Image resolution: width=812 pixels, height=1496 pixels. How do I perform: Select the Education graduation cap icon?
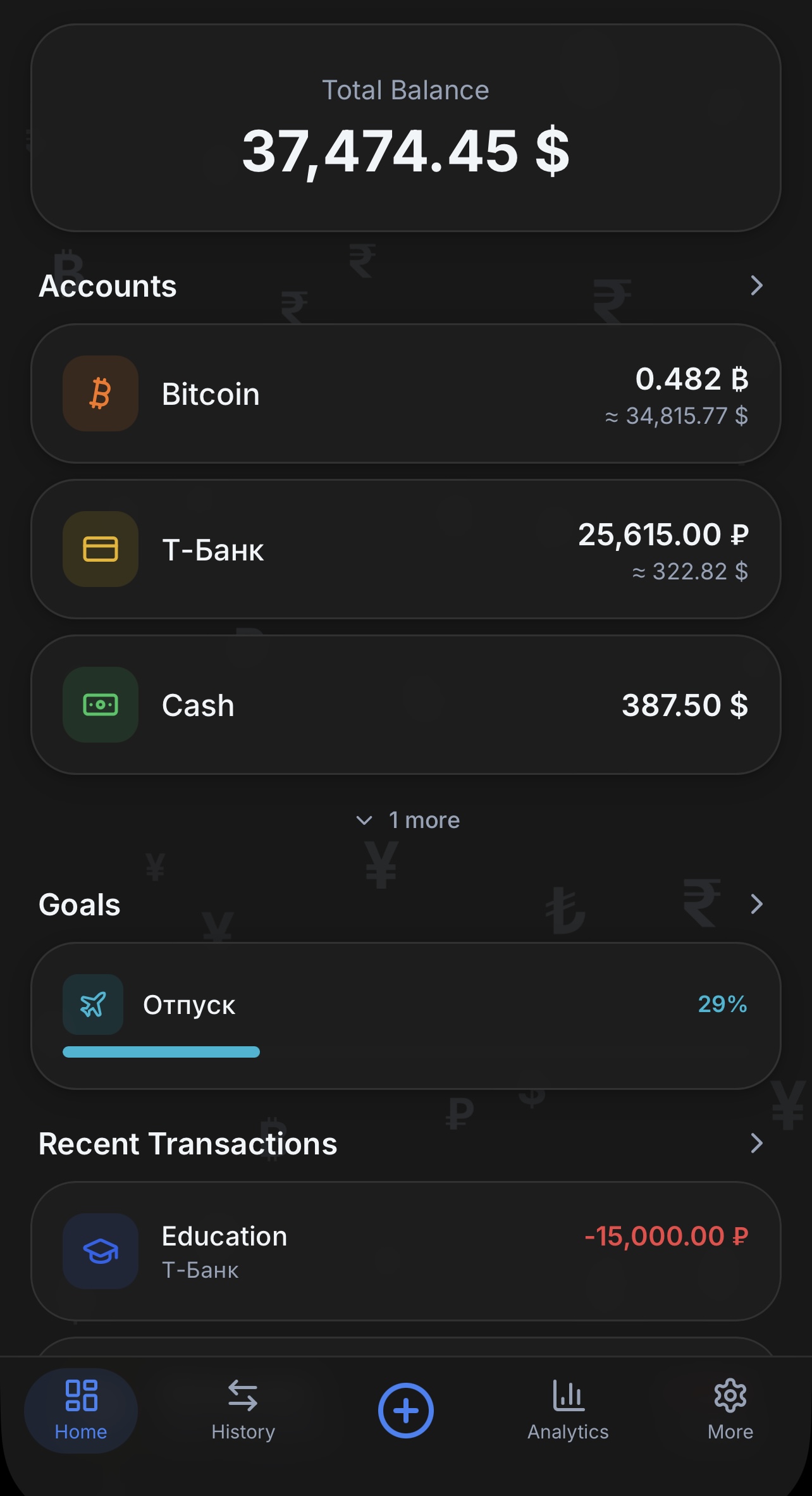pyautogui.click(x=100, y=1251)
